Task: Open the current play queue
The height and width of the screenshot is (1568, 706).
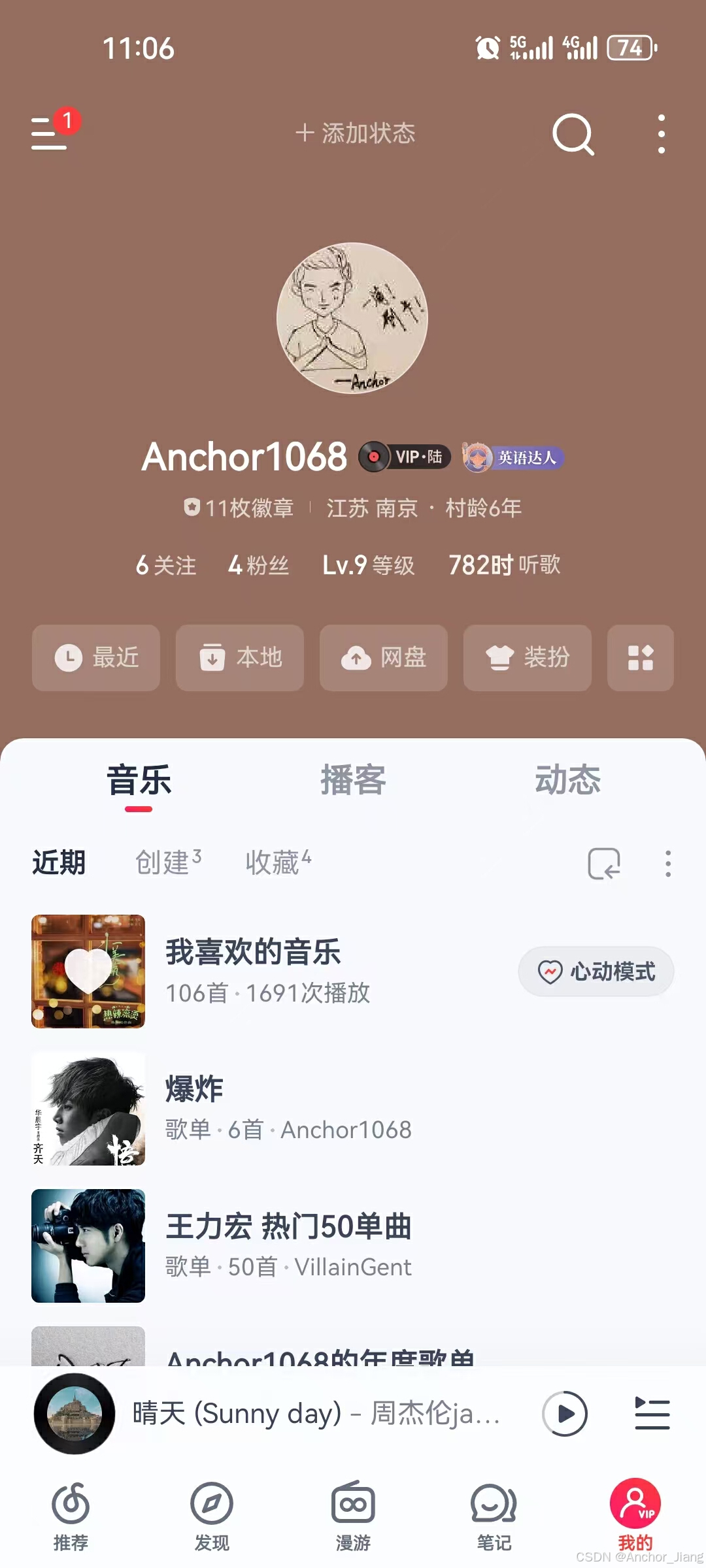Action: click(x=652, y=1414)
